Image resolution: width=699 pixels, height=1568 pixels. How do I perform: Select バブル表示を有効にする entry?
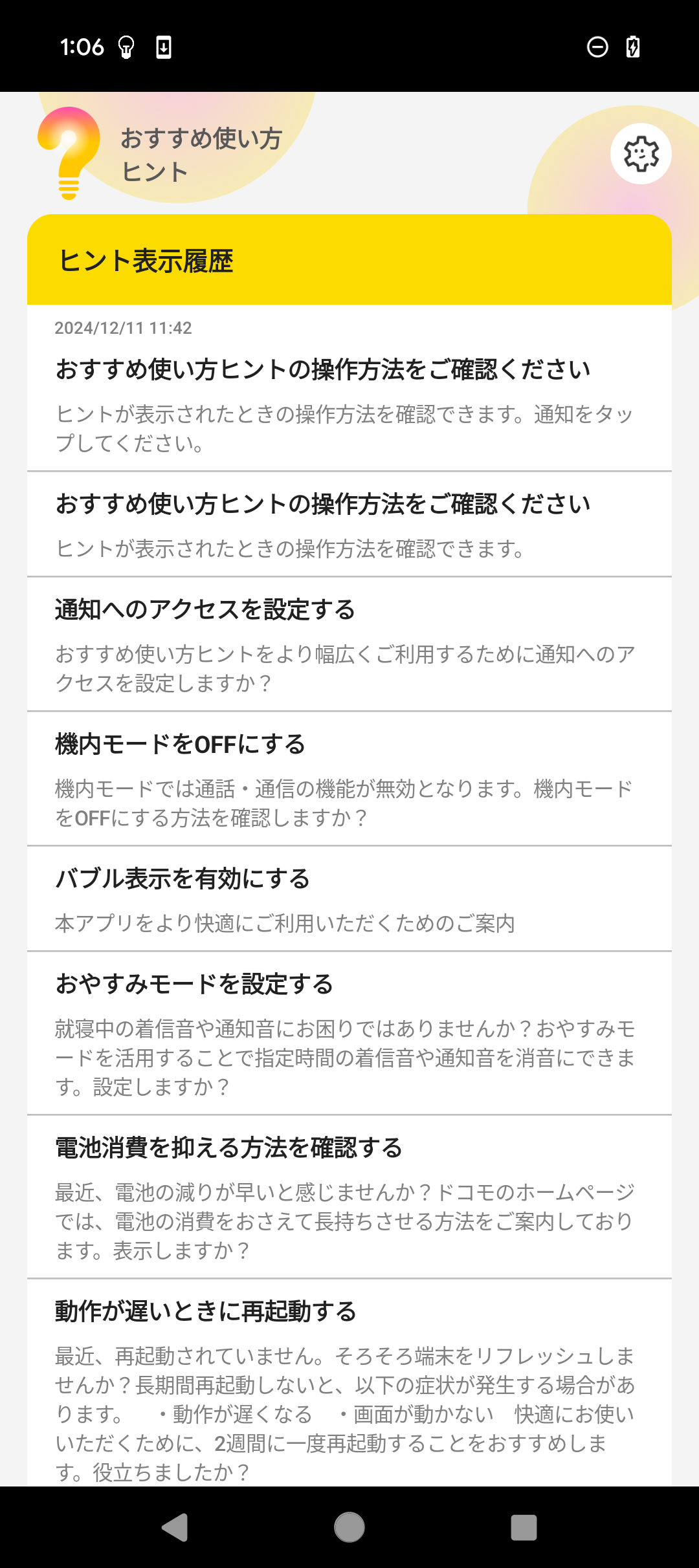tap(349, 899)
